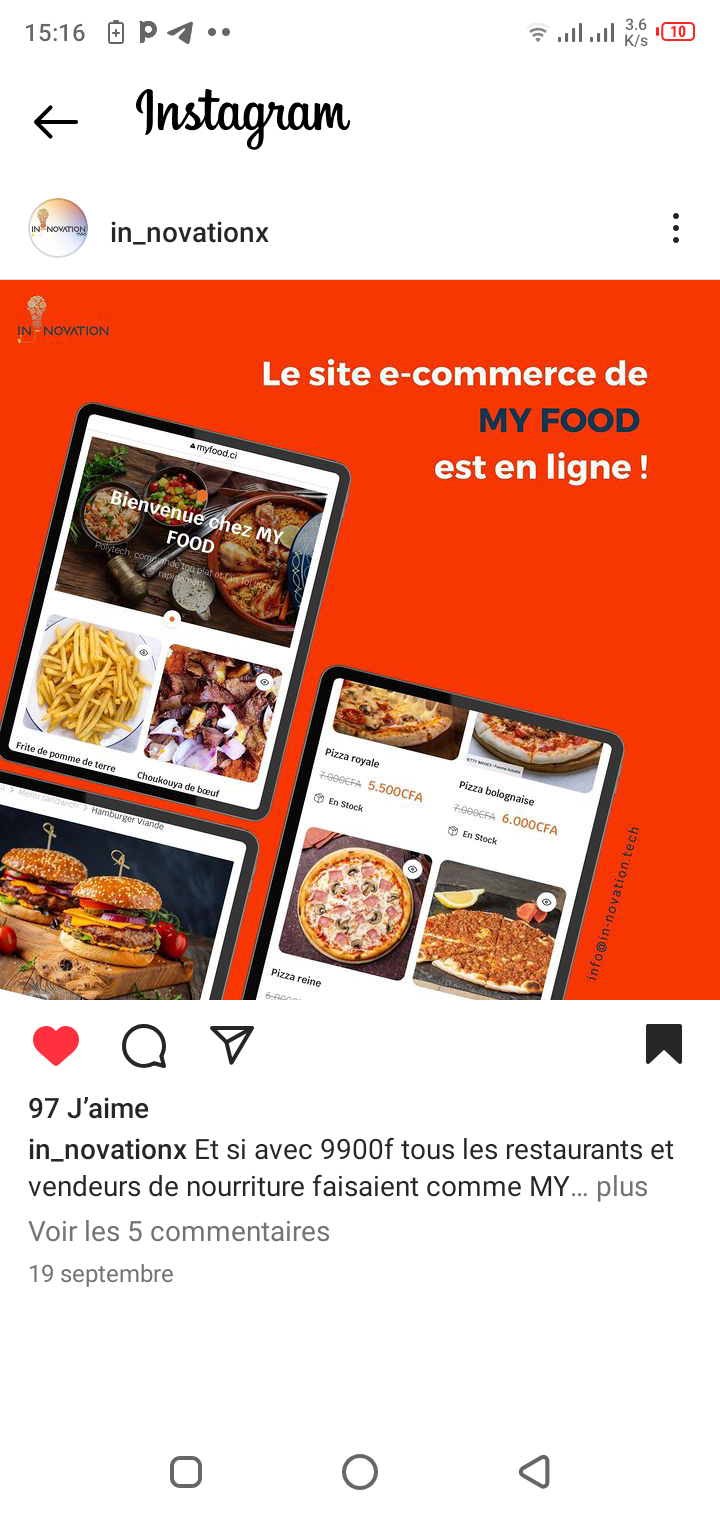Open the post's three-dot options menu
This screenshot has width=720, height=1520.
pyautogui.click(x=676, y=229)
